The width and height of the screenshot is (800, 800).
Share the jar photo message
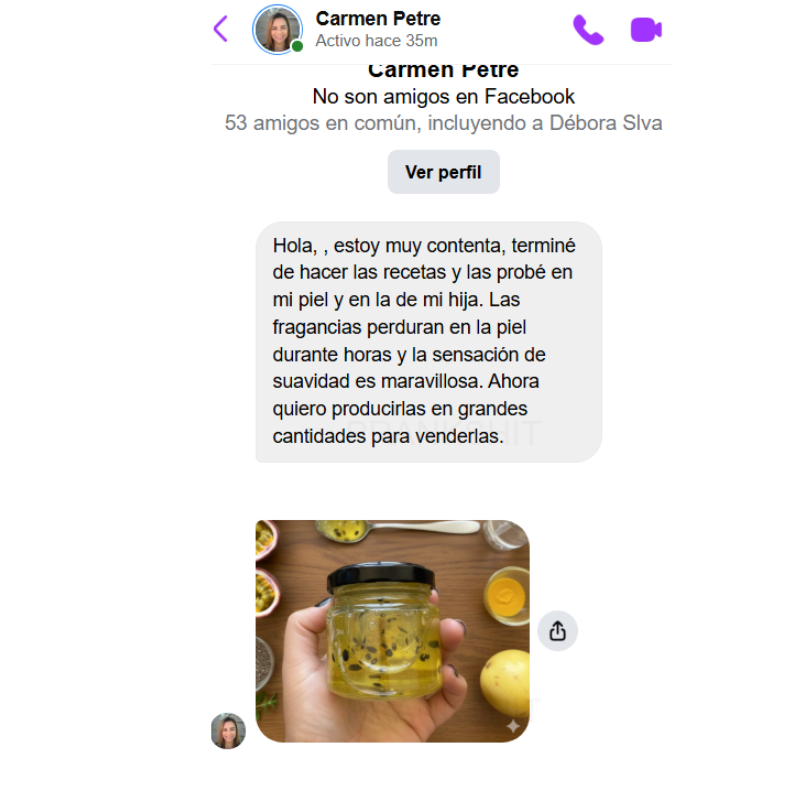[x=558, y=631]
